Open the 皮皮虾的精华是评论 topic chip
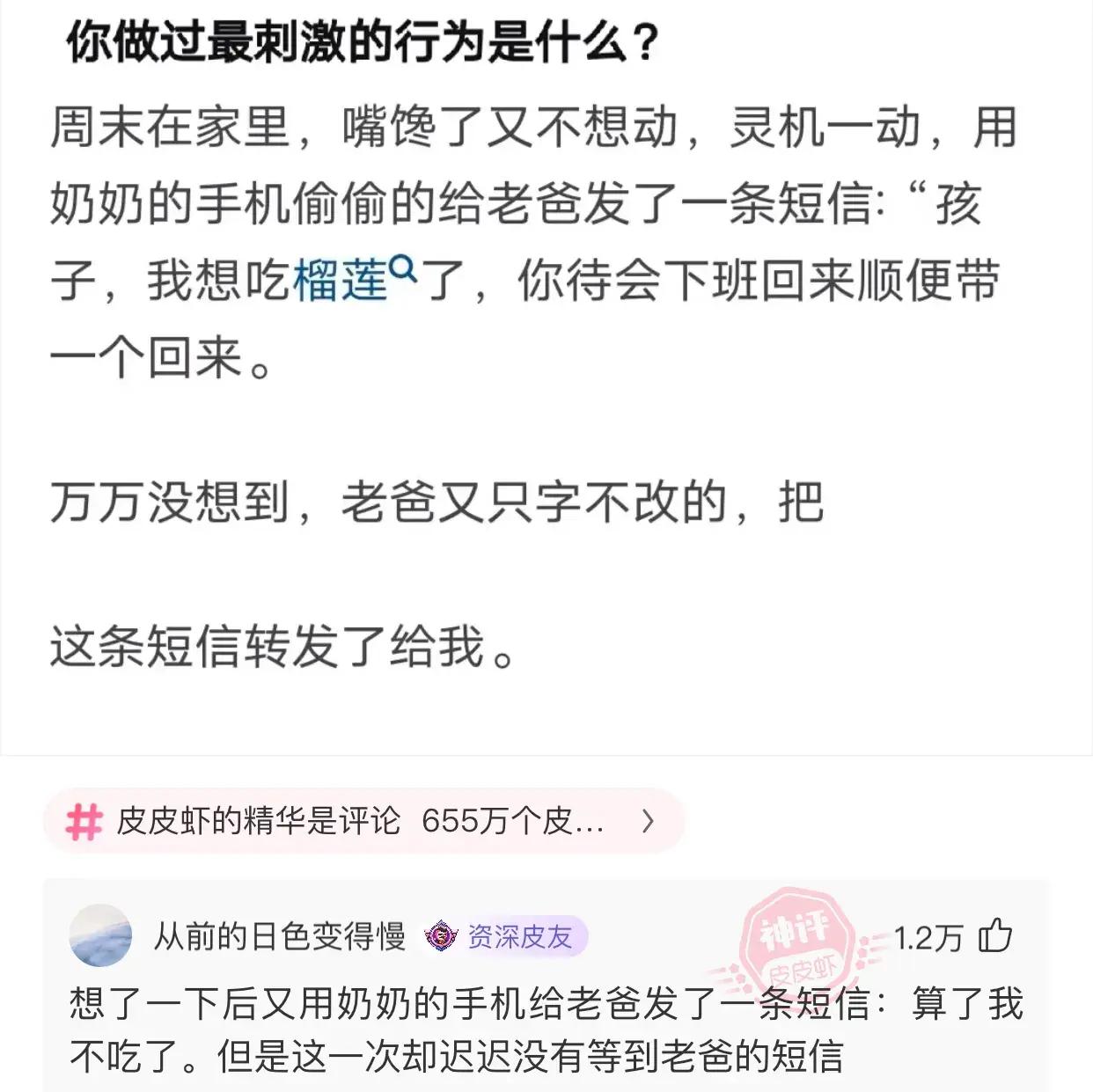The width and height of the screenshot is (1093, 1092). point(362,821)
